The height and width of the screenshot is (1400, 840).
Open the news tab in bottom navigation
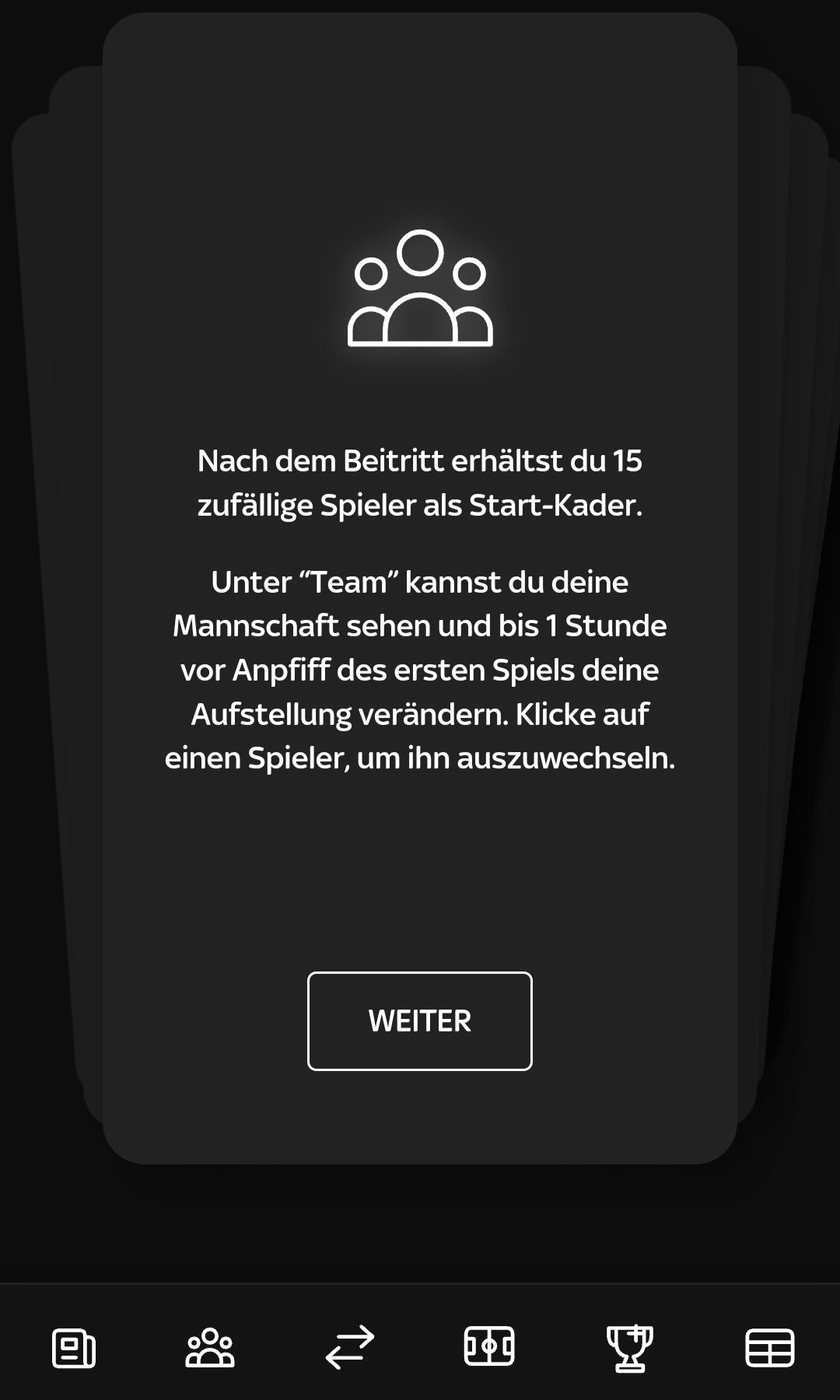click(74, 1348)
